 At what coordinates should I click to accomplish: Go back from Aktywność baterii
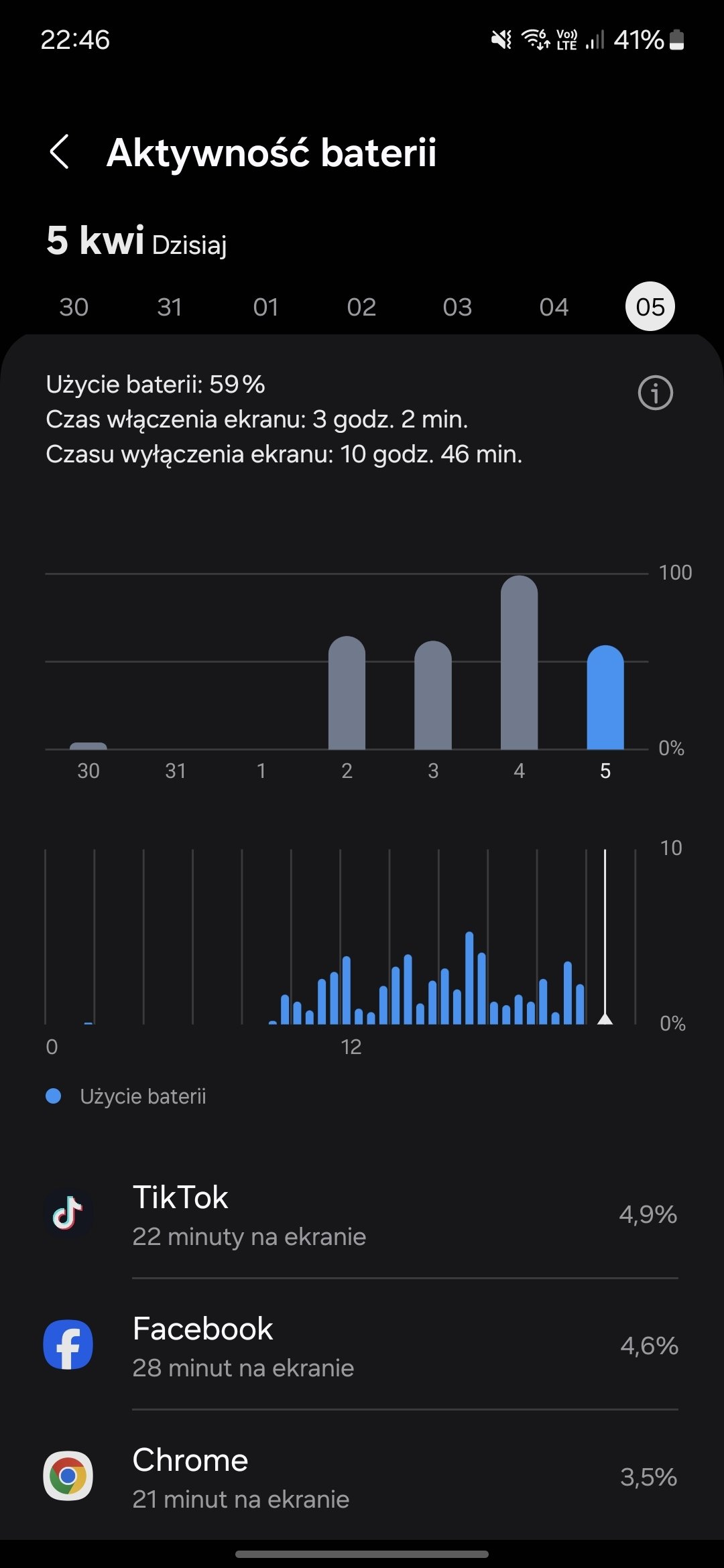[x=60, y=151]
